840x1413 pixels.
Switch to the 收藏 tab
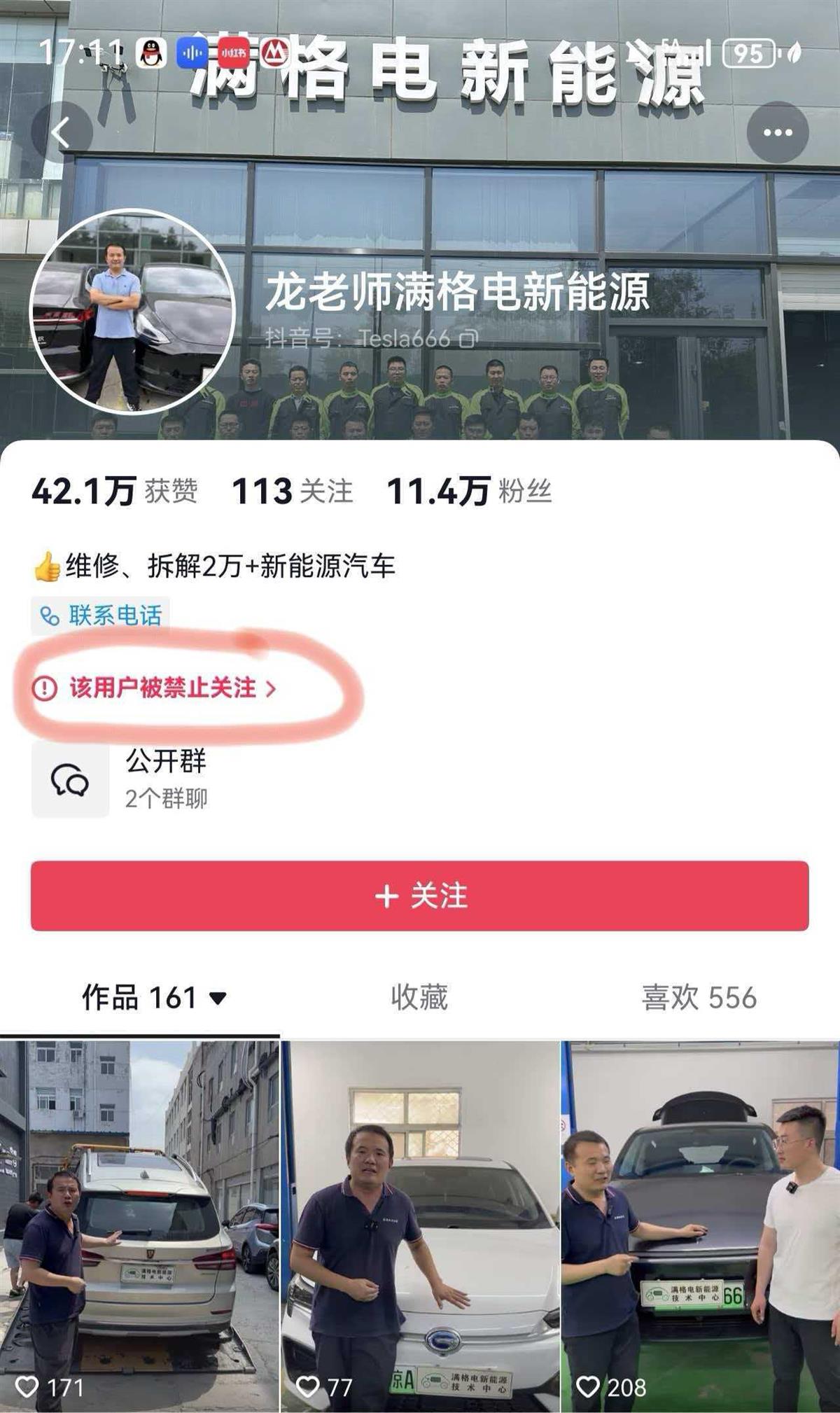[419, 997]
